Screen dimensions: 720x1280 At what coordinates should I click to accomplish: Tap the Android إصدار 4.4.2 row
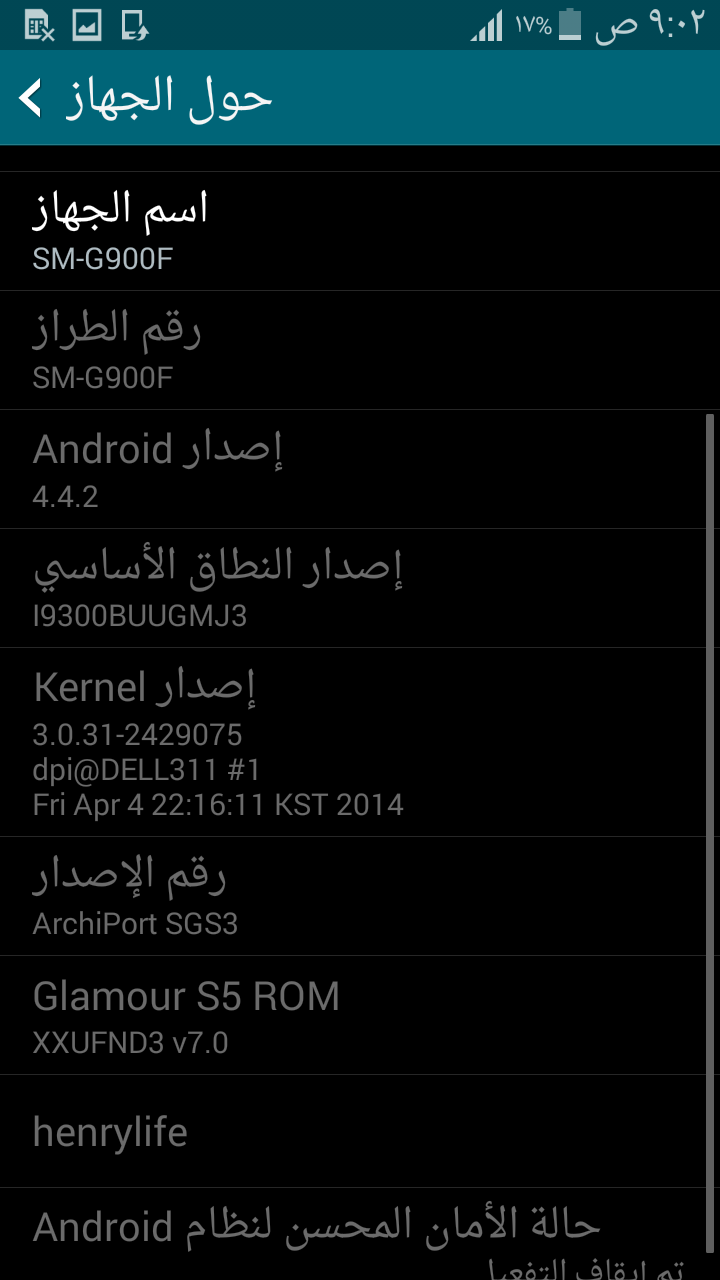(x=360, y=469)
